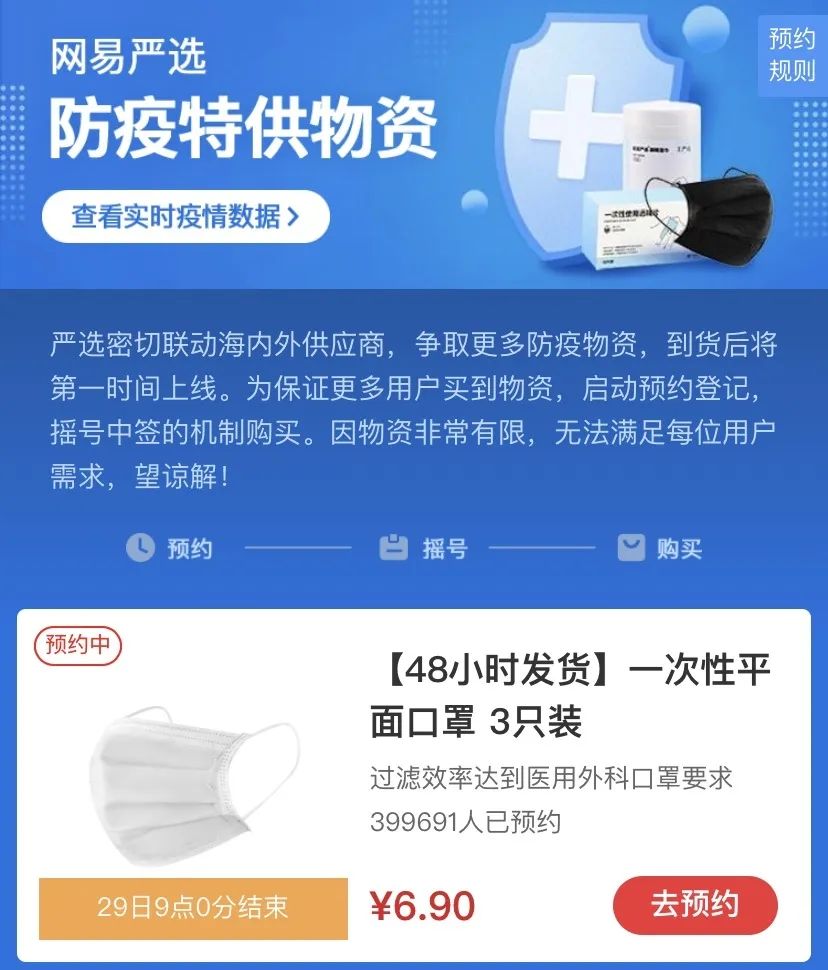Tap 去预约 to reserve masks
Viewport: 828px width, 970px height.
(695, 906)
